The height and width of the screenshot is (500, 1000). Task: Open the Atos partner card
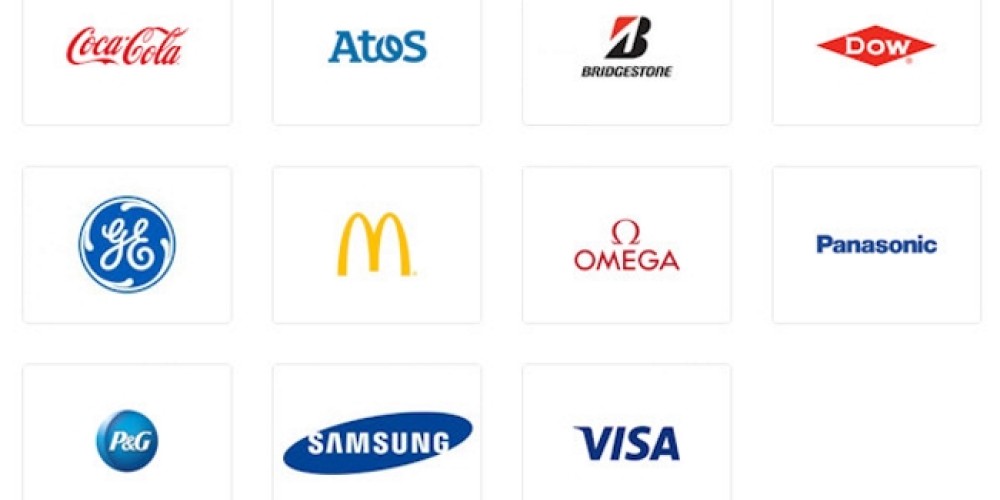pyautogui.click(x=377, y=47)
